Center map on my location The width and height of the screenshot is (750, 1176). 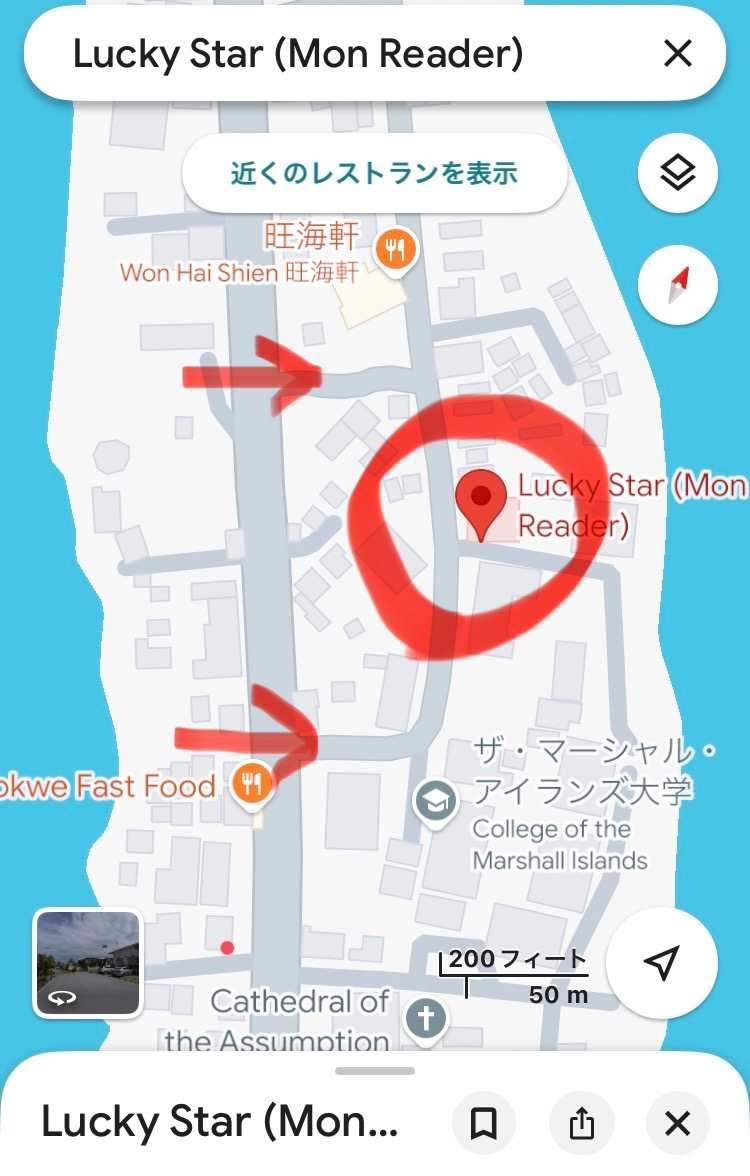[x=661, y=963]
